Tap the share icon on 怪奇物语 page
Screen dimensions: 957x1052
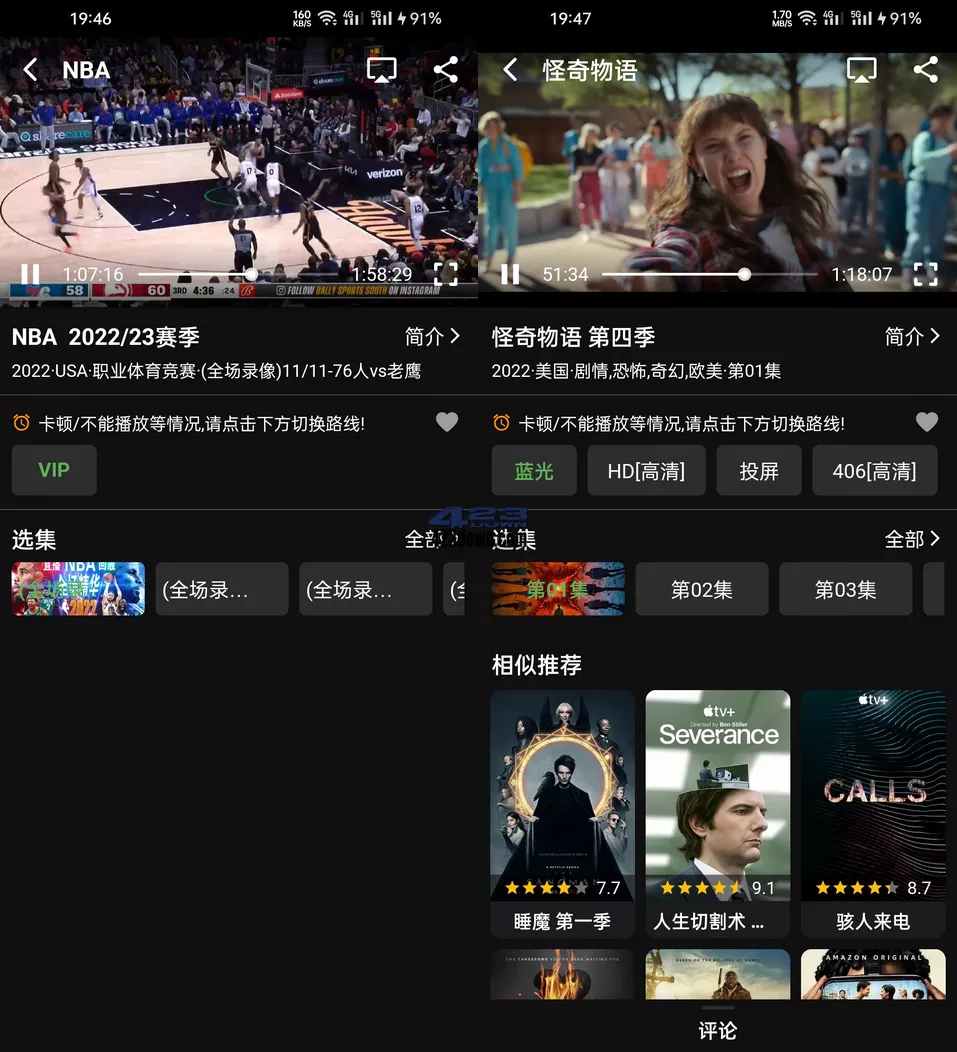point(926,70)
